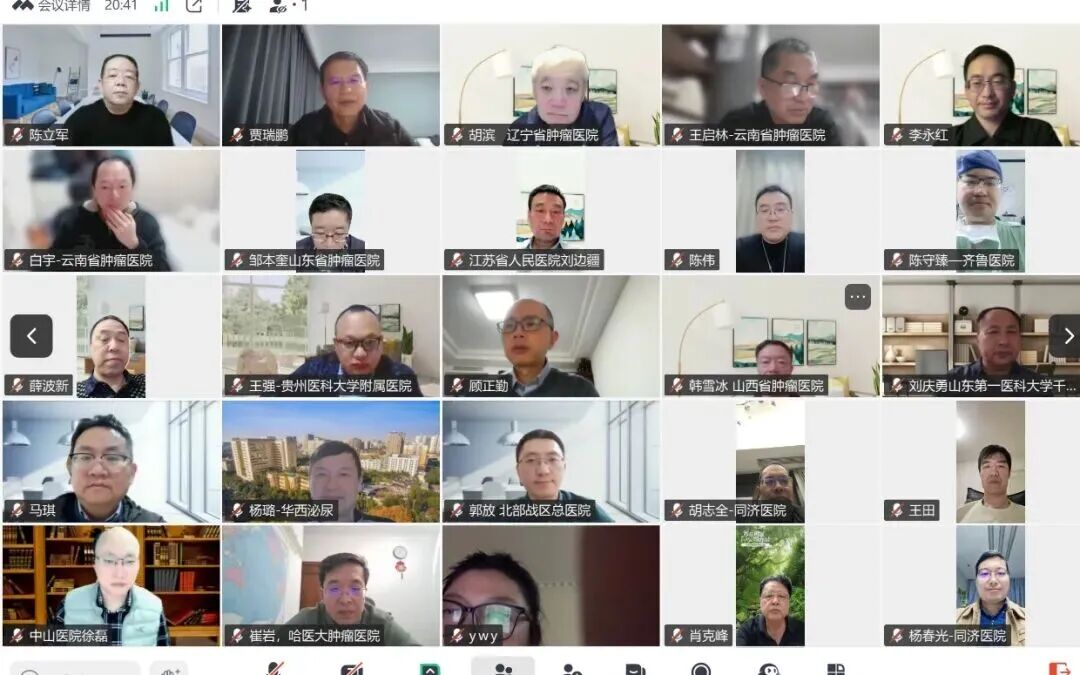Go to the next page of participants
Viewport: 1080px width, 675px height.
click(x=1066, y=336)
